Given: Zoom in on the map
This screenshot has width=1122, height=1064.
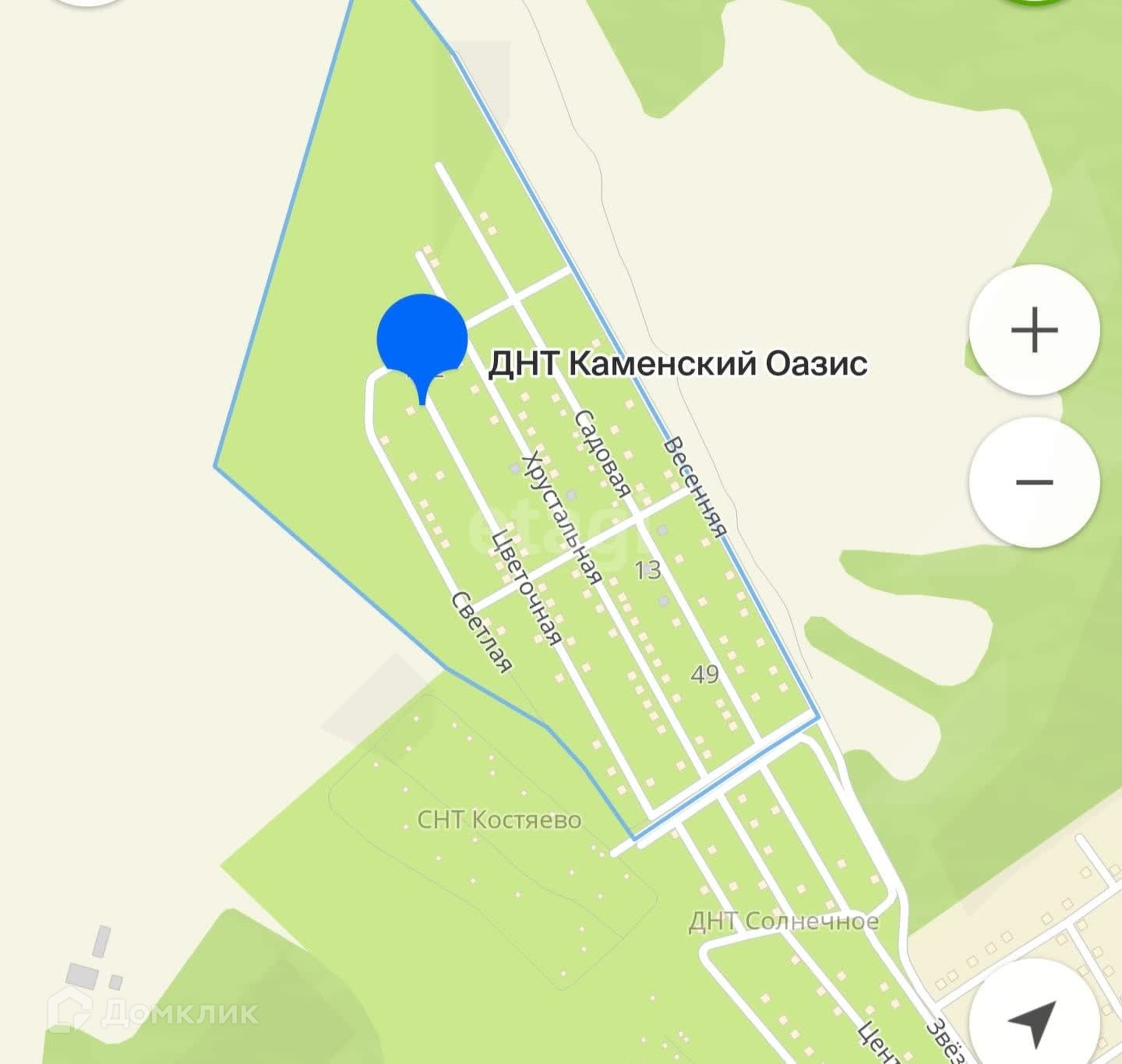Looking at the screenshot, I should pos(1034,330).
